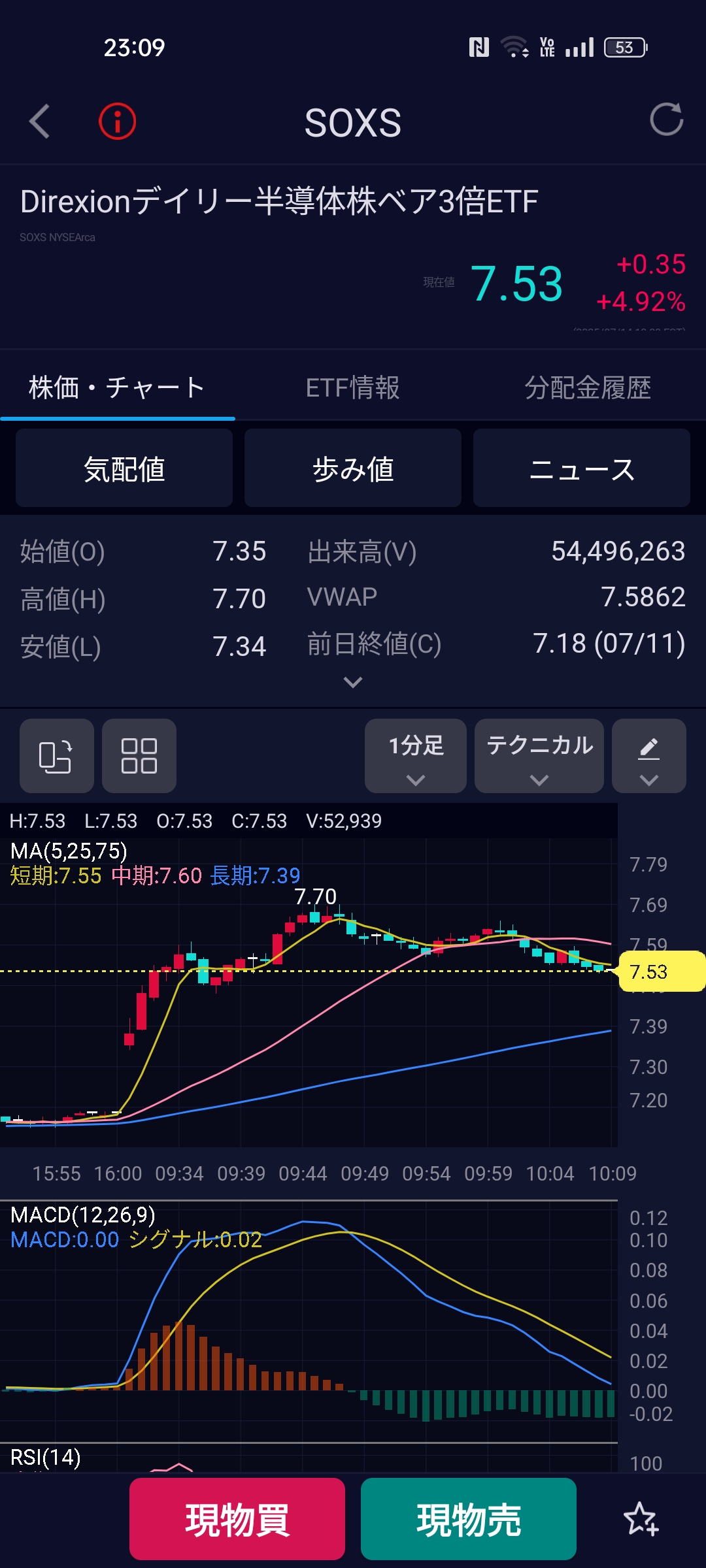Open the テクニカル indicator menu
Image resolution: width=706 pixels, height=1568 pixels.
click(539, 756)
